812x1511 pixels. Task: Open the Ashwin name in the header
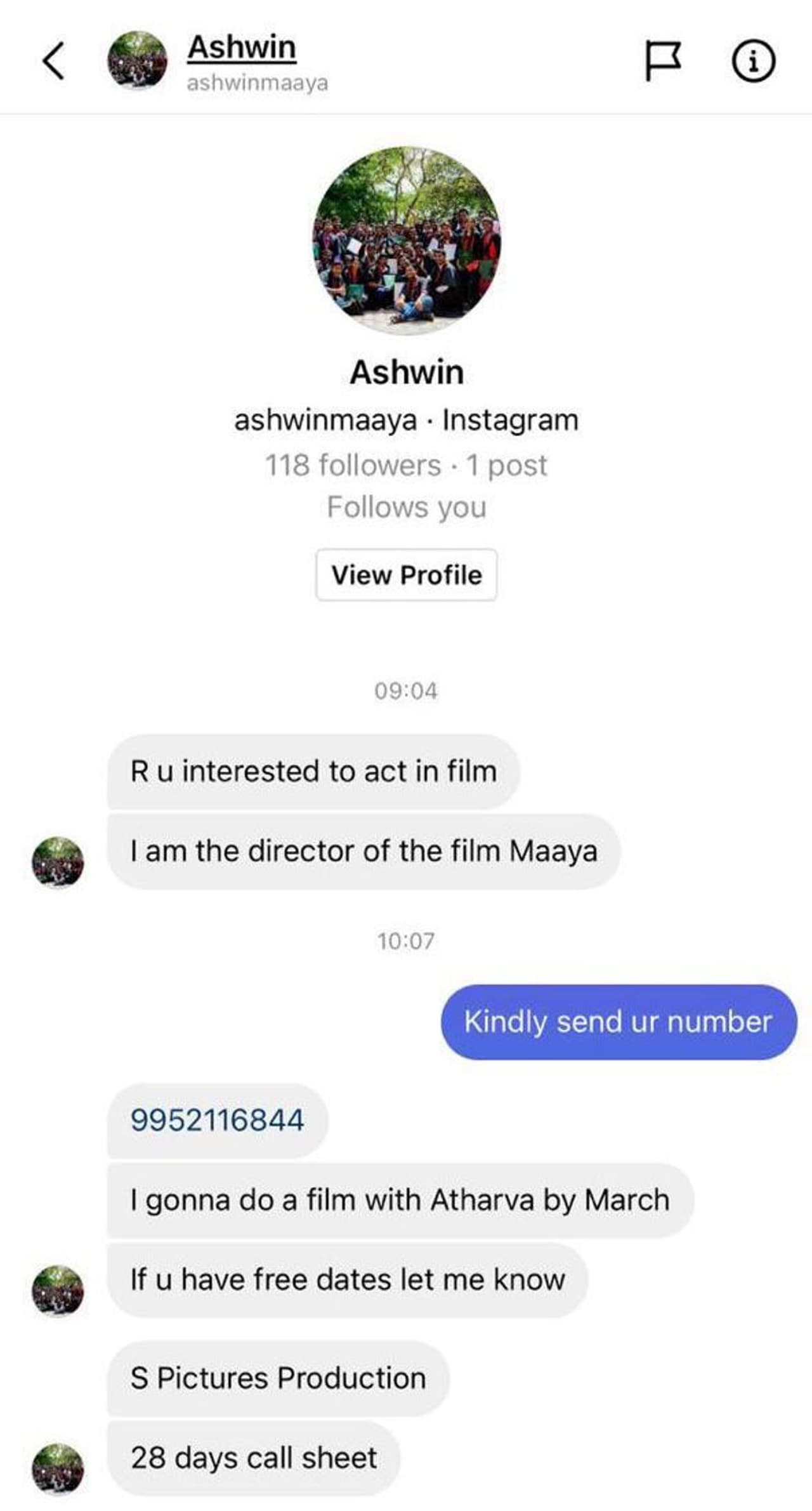(242, 48)
